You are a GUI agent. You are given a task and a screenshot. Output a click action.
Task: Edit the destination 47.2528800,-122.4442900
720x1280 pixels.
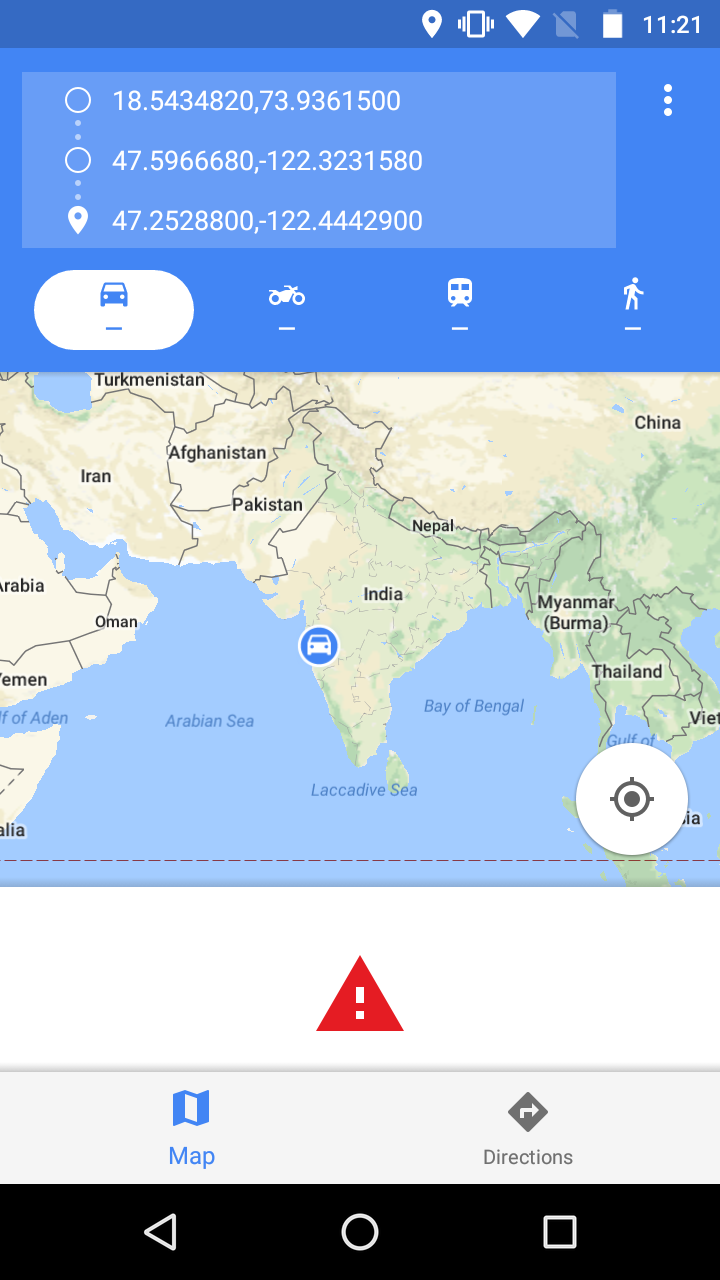(x=267, y=221)
